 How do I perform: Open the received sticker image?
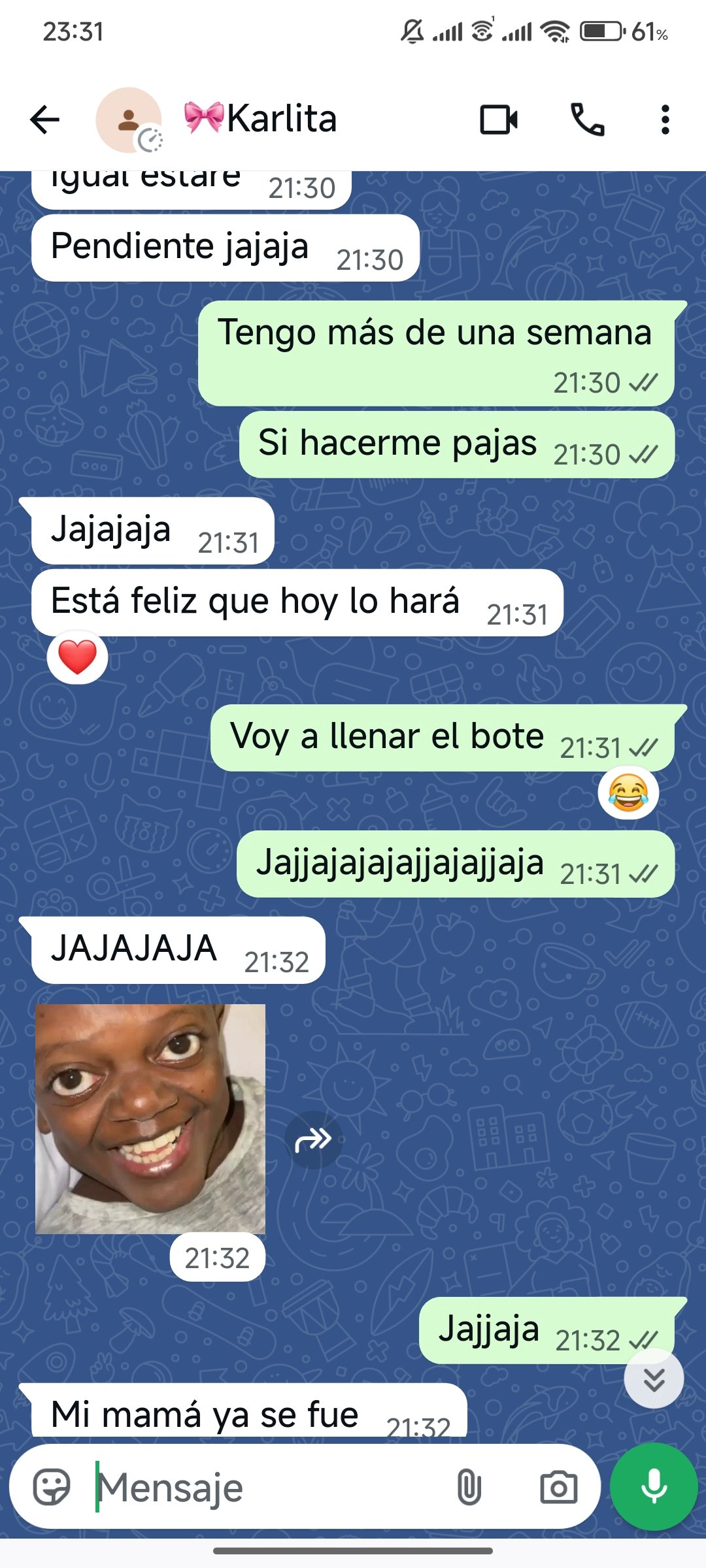coord(150,1119)
